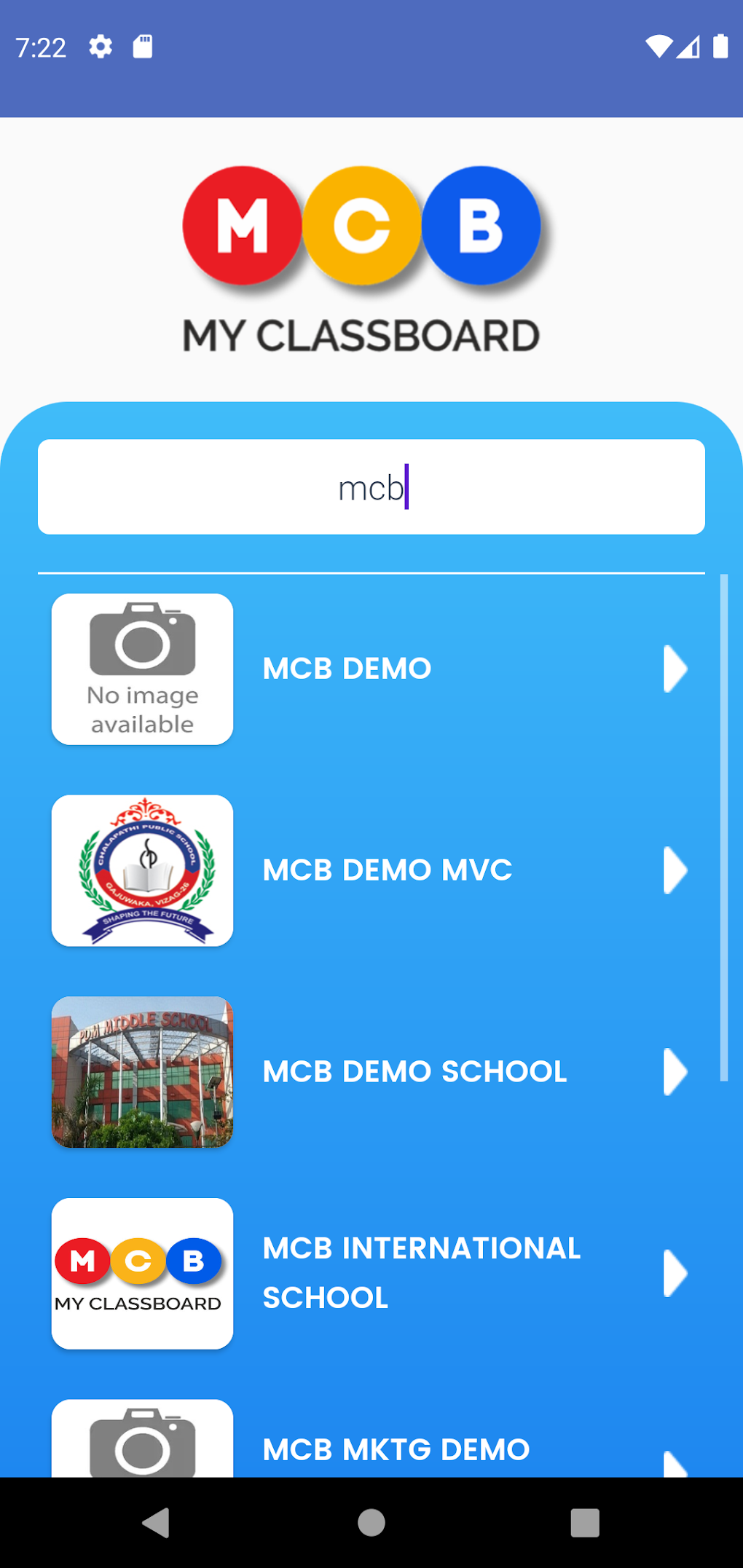The width and height of the screenshot is (743, 1568).
Task: Expand MCB DEMO MVC with the arrow
Action: tap(675, 871)
